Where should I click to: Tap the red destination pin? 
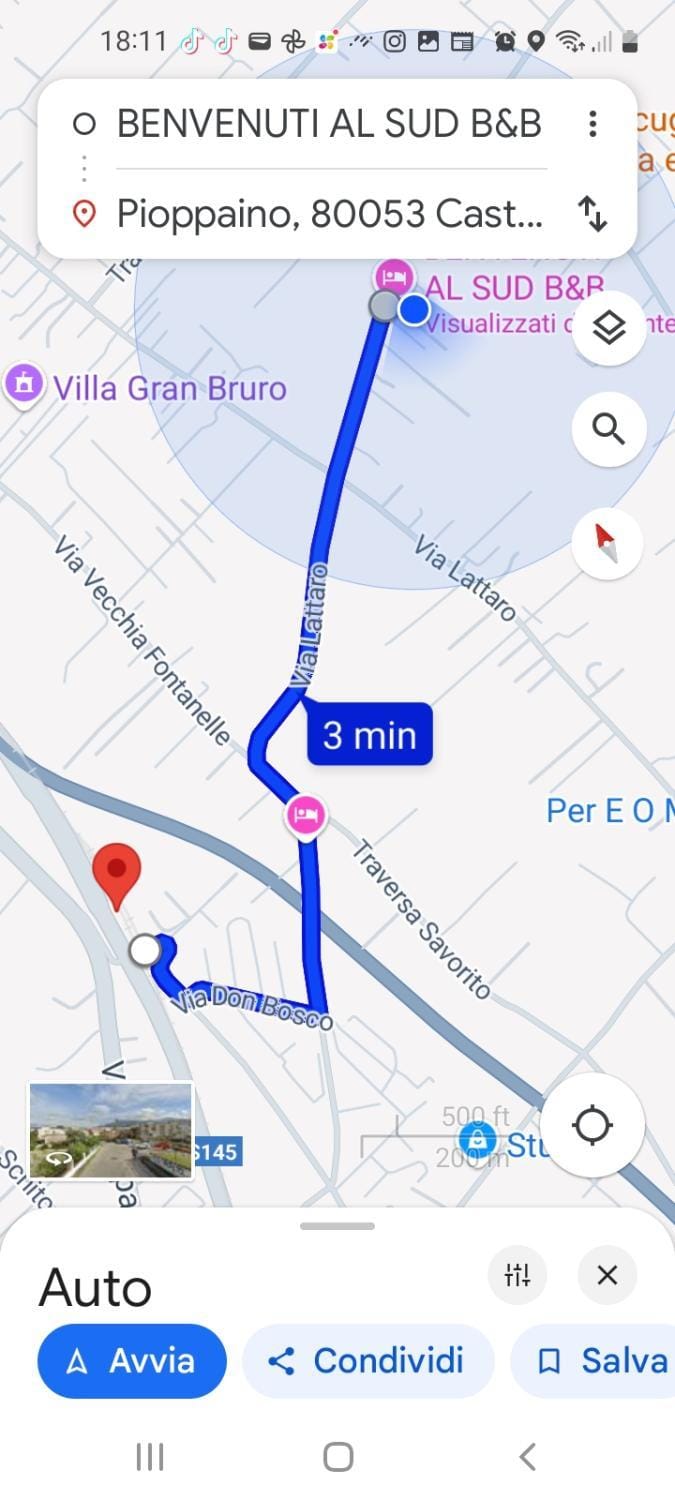pyautogui.click(x=117, y=873)
